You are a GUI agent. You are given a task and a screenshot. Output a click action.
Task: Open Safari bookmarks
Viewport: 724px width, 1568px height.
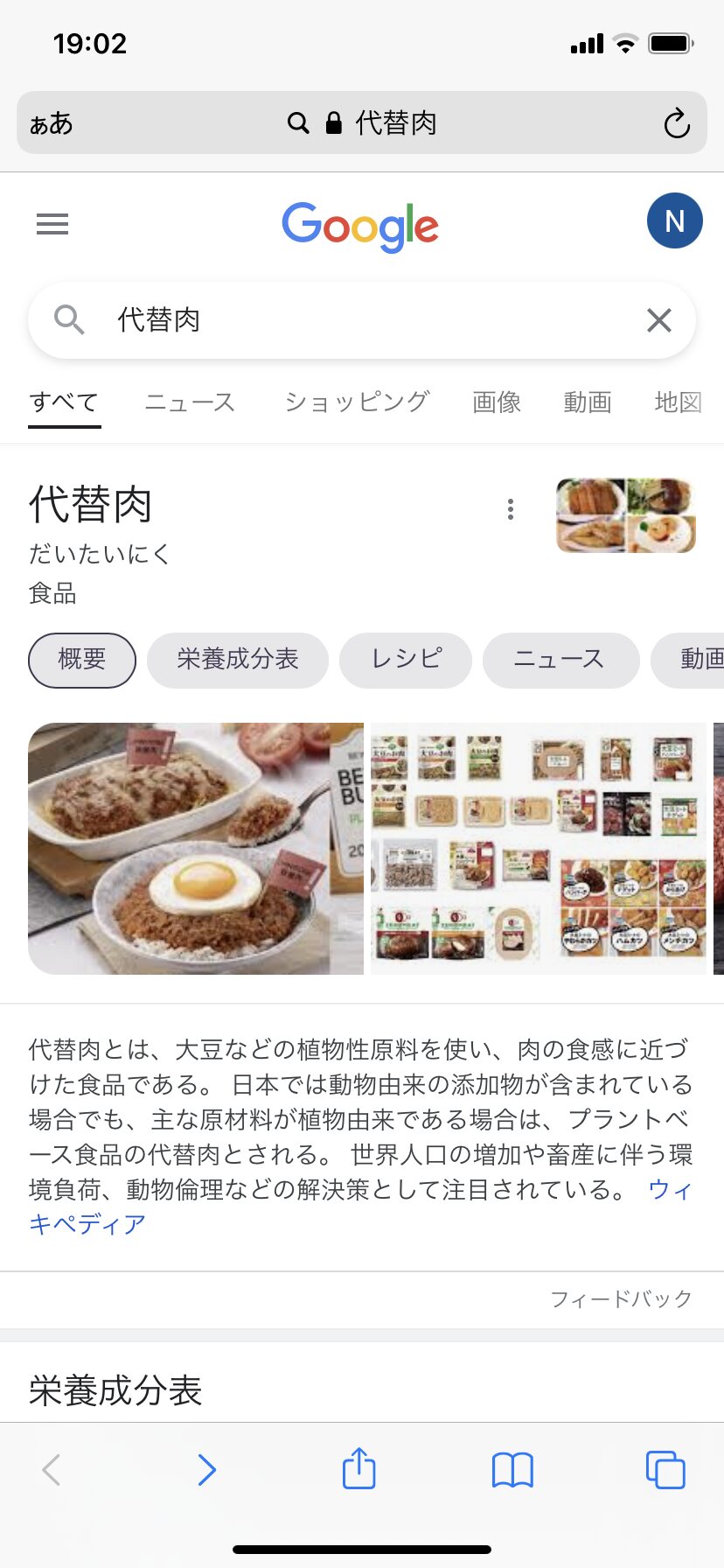(512, 1470)
